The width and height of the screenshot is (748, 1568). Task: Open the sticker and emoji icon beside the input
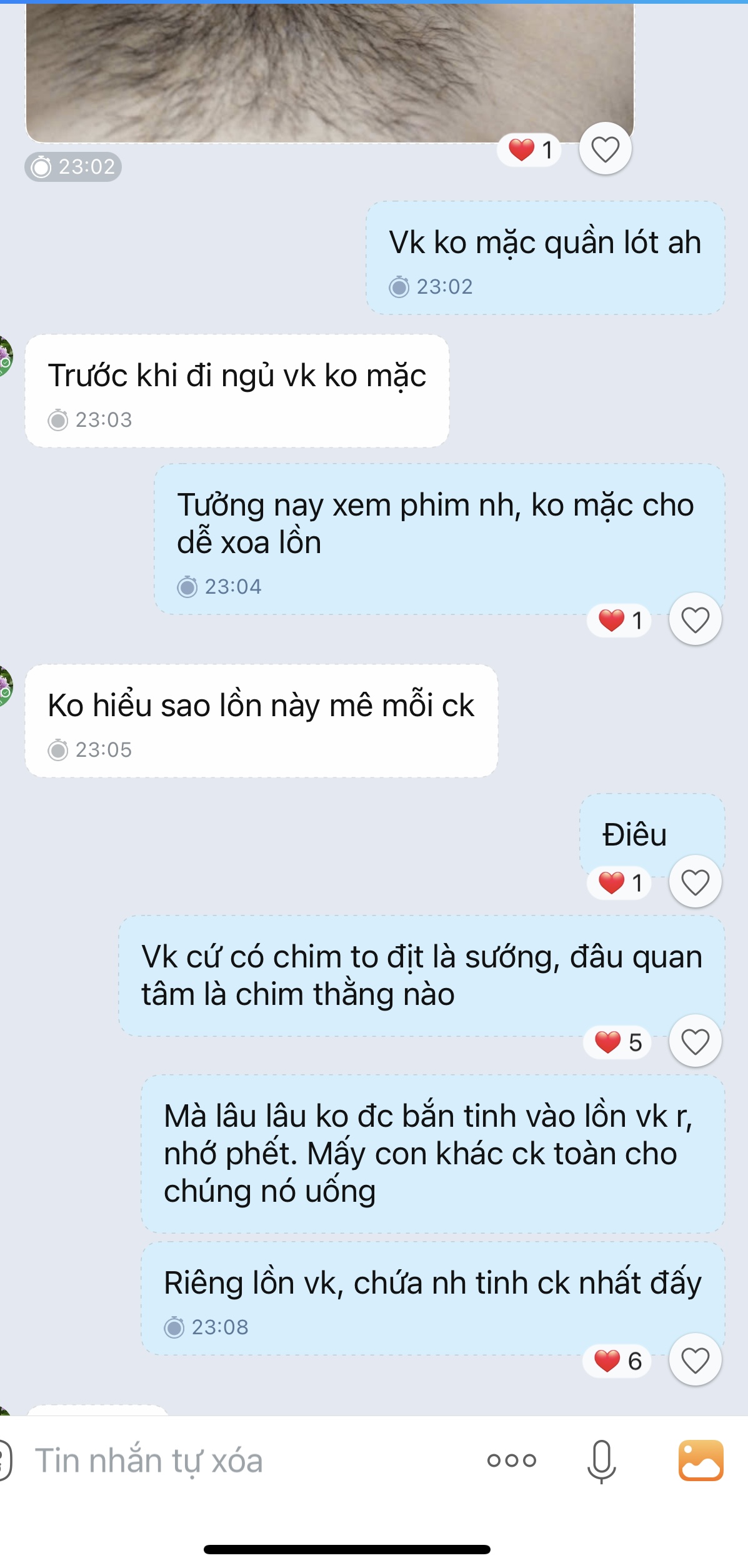(5, 1461)
